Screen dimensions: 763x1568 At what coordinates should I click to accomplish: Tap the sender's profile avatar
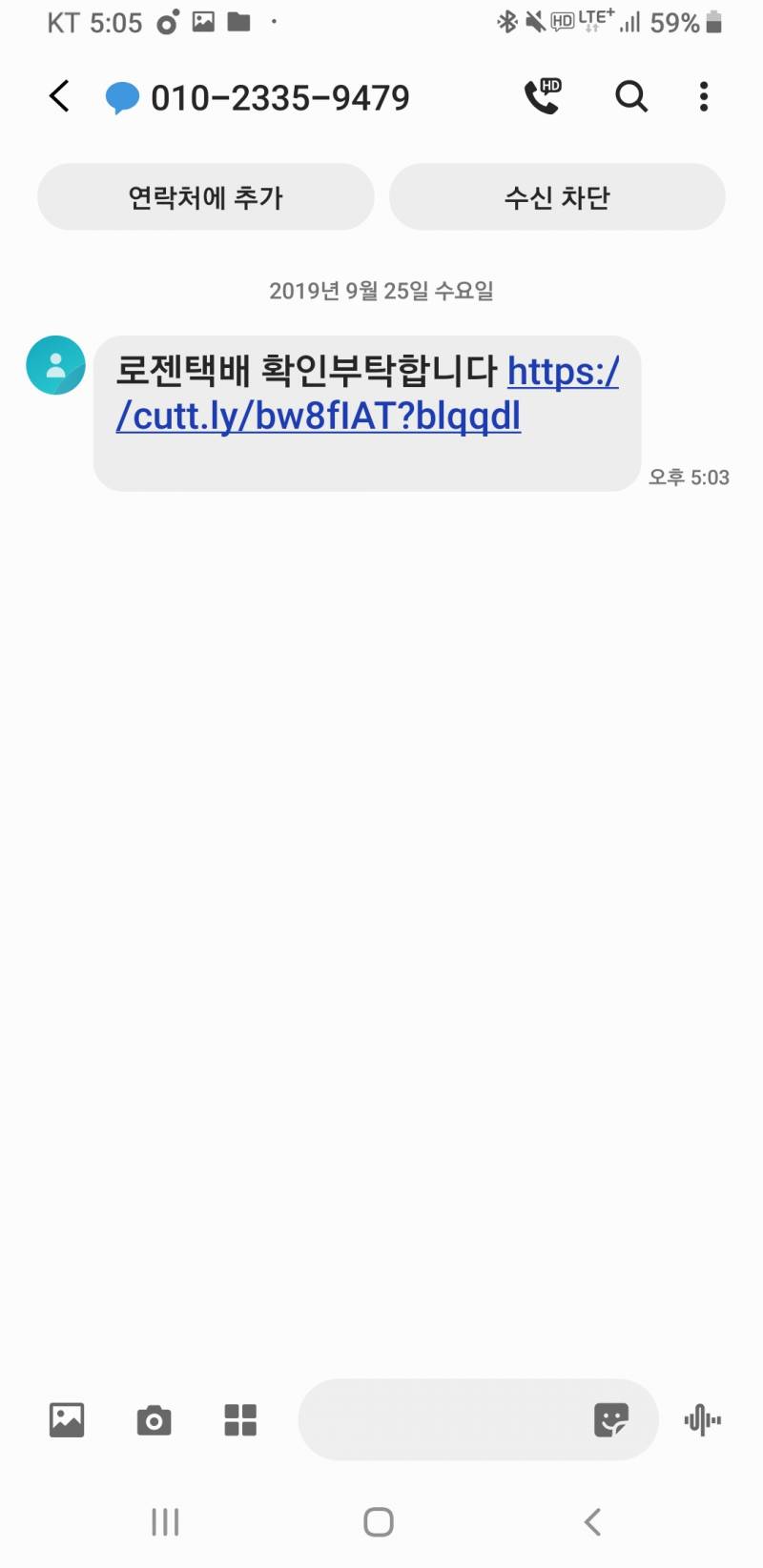pos(55,365)
